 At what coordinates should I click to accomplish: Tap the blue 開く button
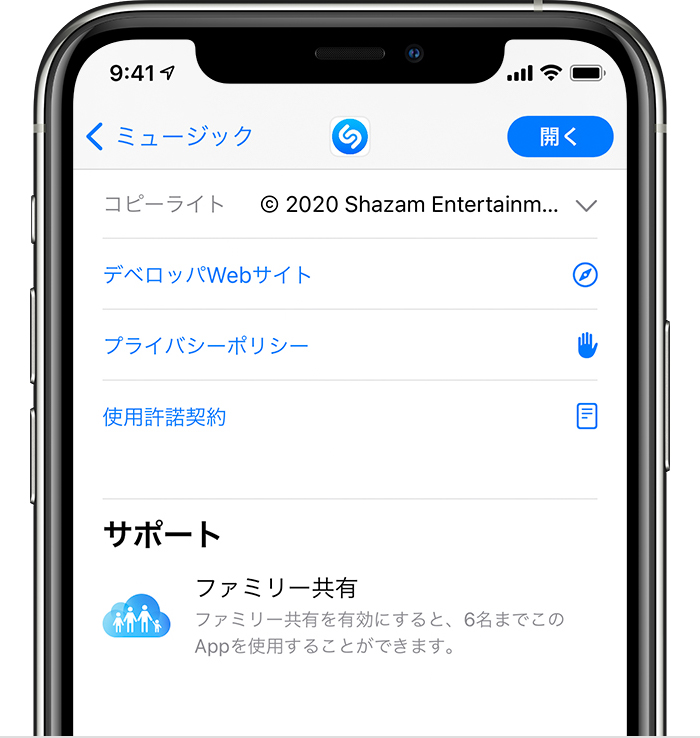coord(559,137)
